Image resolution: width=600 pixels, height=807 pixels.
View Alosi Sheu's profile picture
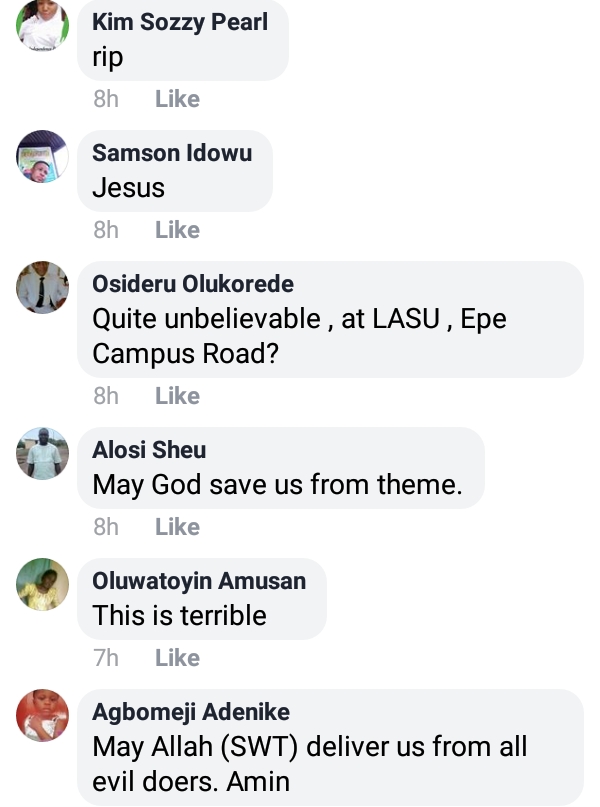(43, 453)
